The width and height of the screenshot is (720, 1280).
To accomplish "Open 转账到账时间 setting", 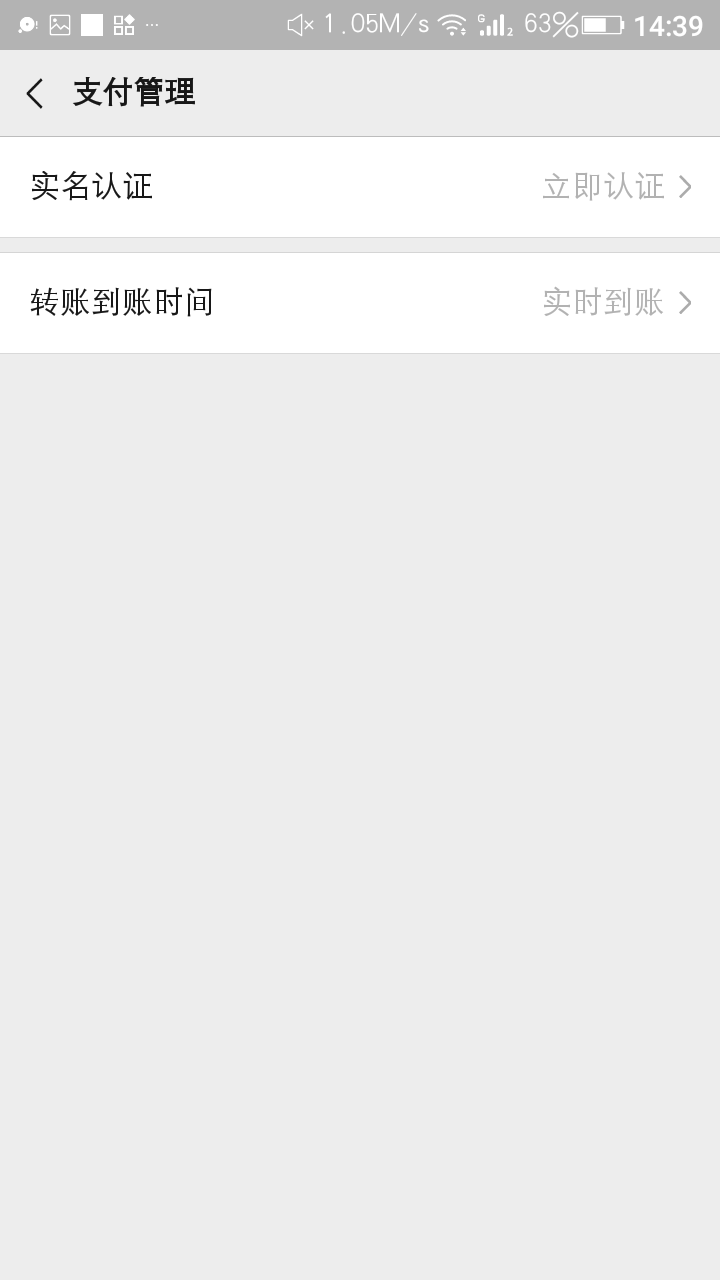I will (x=360, y=303).
